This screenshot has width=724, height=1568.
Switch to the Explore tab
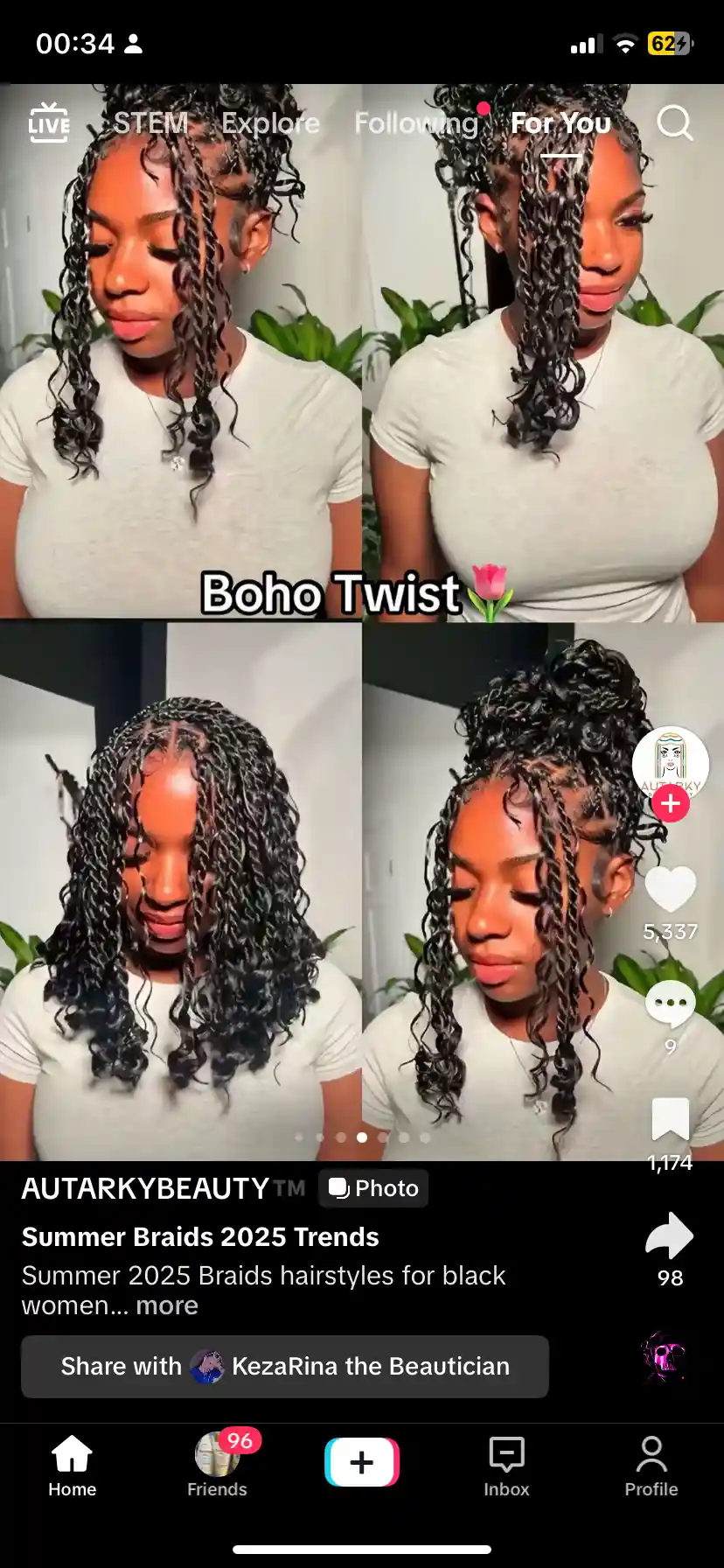click(x=270, y=123)
